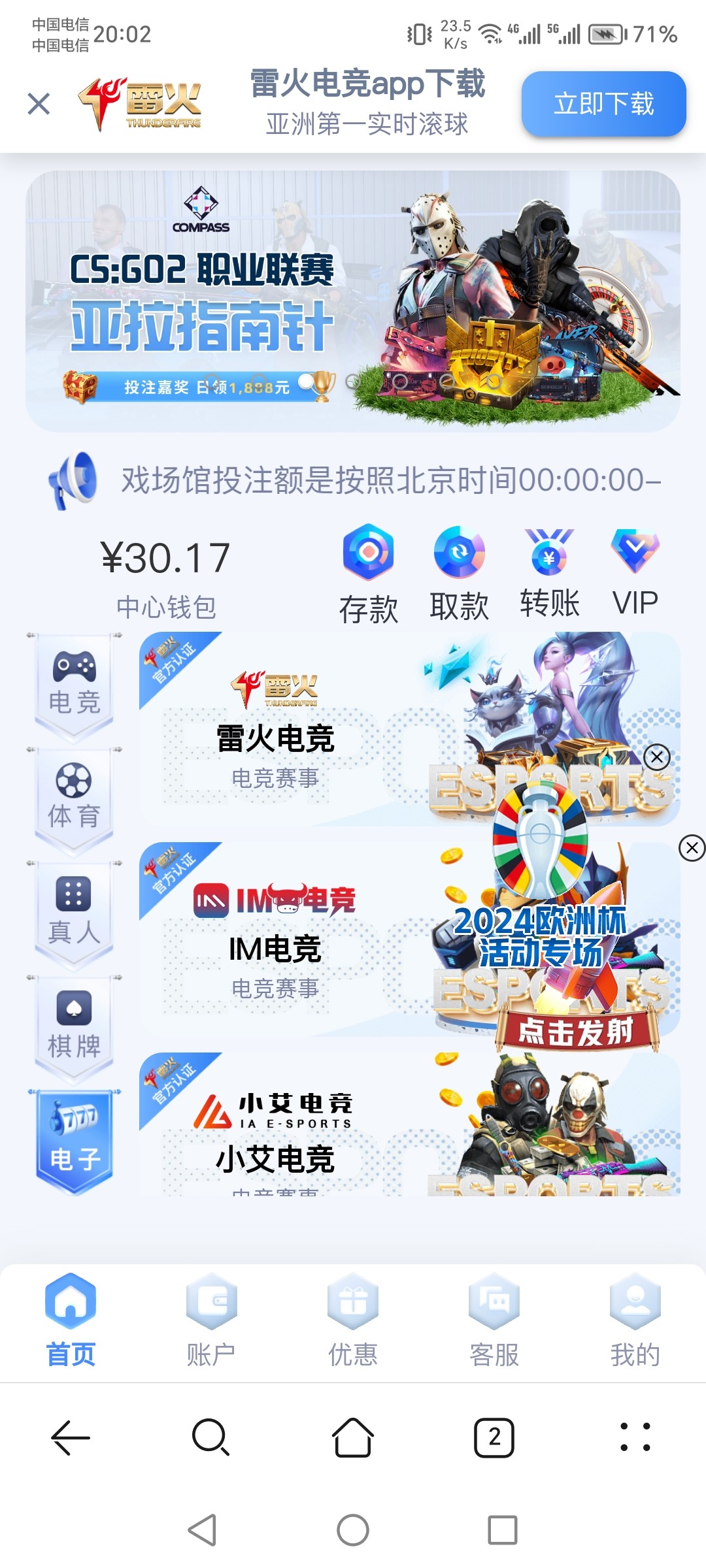
Task: Switch to the 优惠 tab
Action: tap(353, 1321)
